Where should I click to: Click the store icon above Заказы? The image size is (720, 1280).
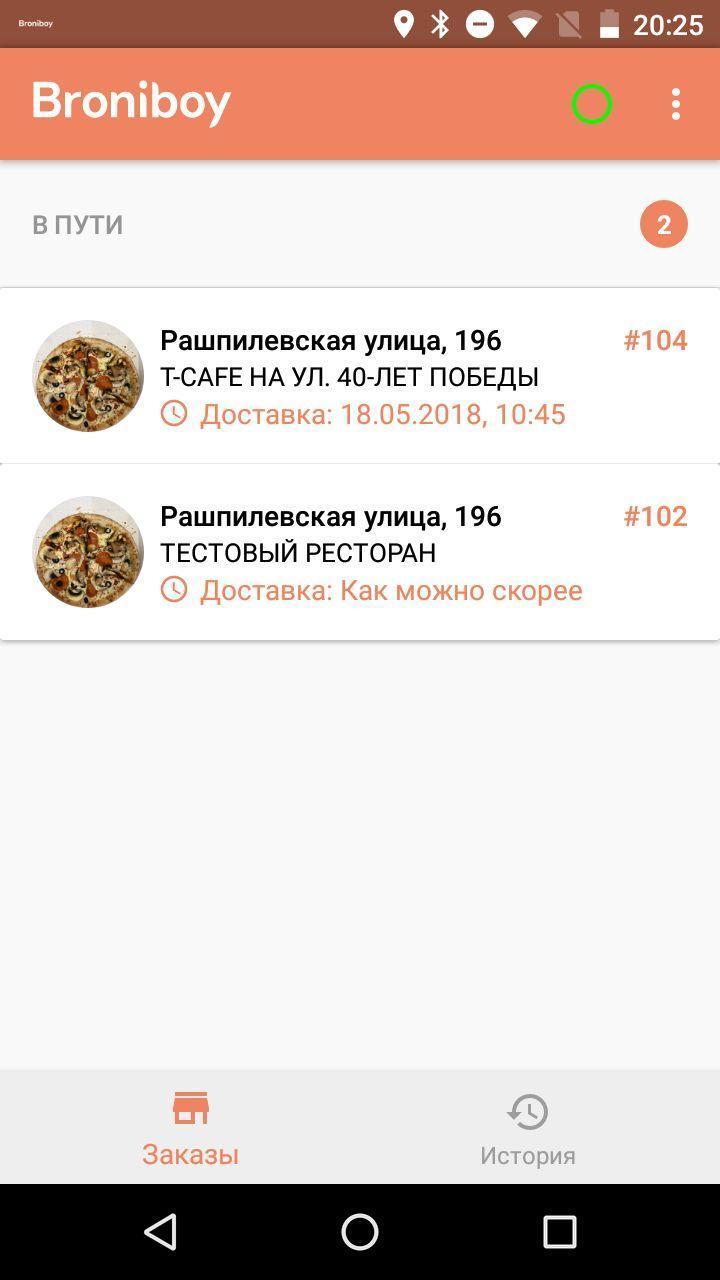190,1106
